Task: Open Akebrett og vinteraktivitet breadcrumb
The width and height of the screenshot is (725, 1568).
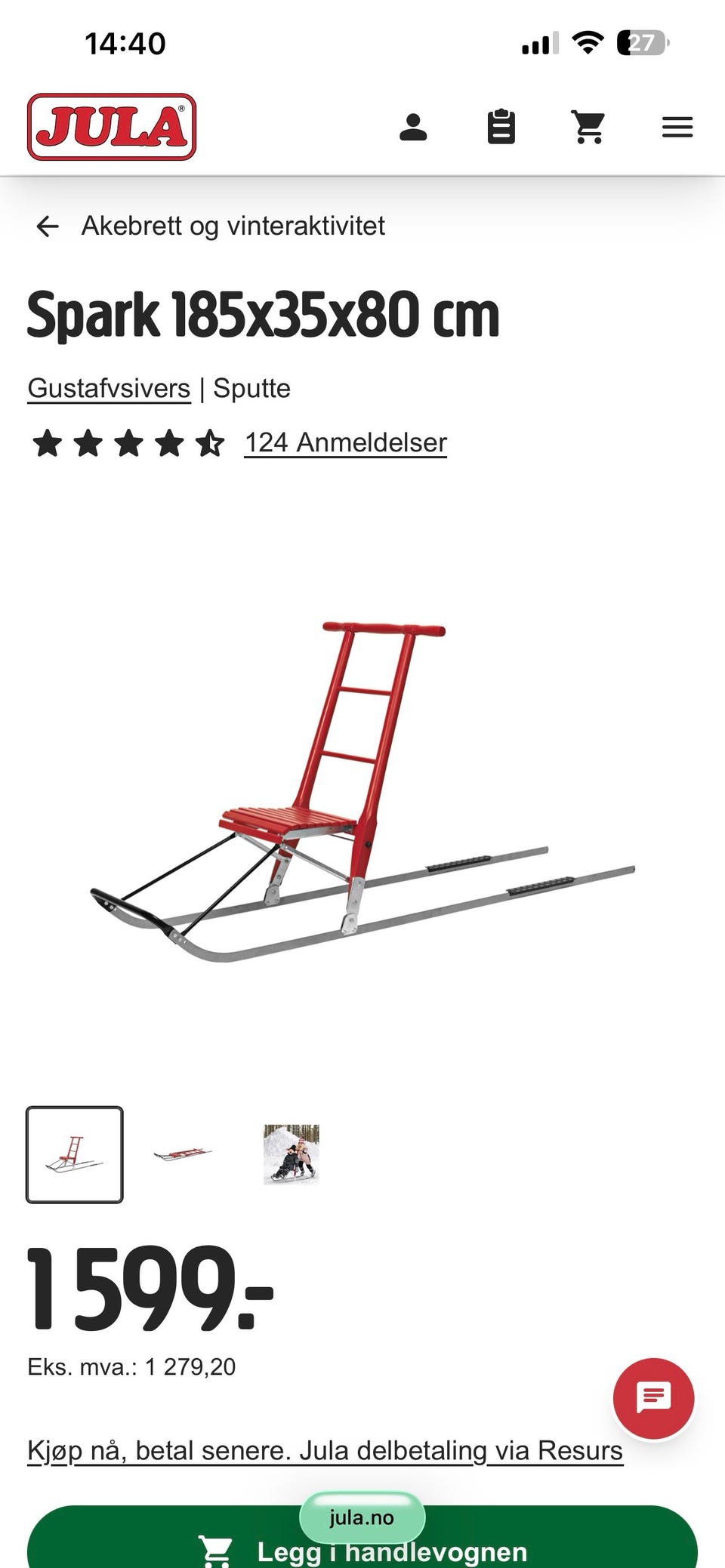Action: pos(233,226)
